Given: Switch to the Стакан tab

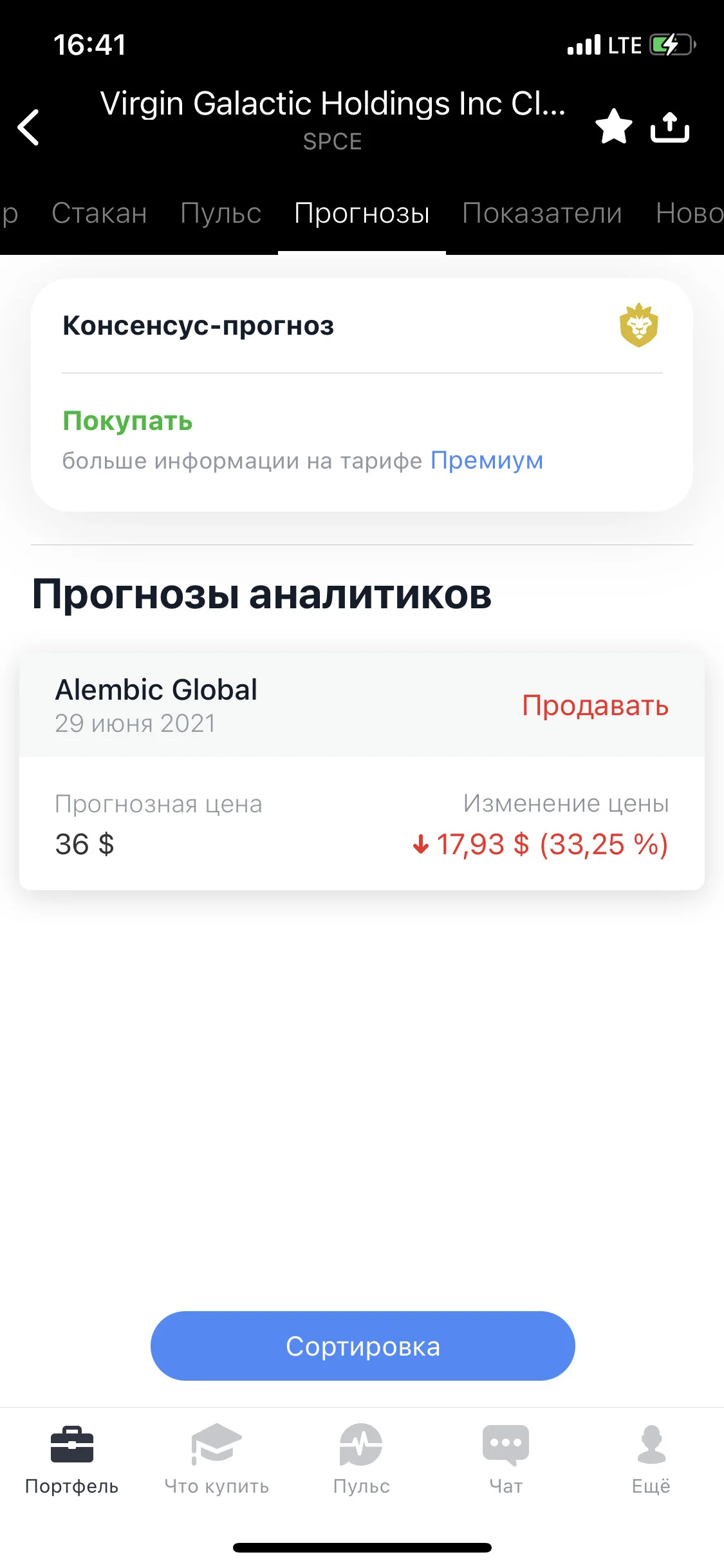Looking at the screenshot, I should pyautogui.click(x=99, y=213).
